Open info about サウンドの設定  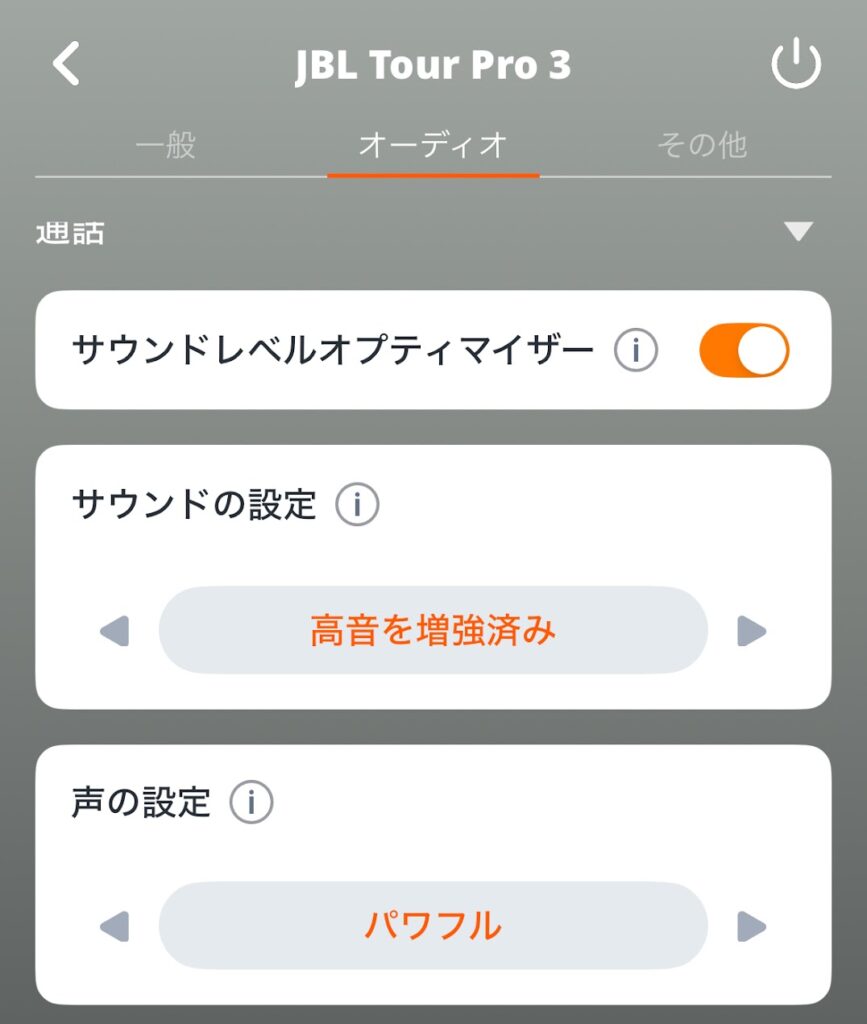[357, 505]
